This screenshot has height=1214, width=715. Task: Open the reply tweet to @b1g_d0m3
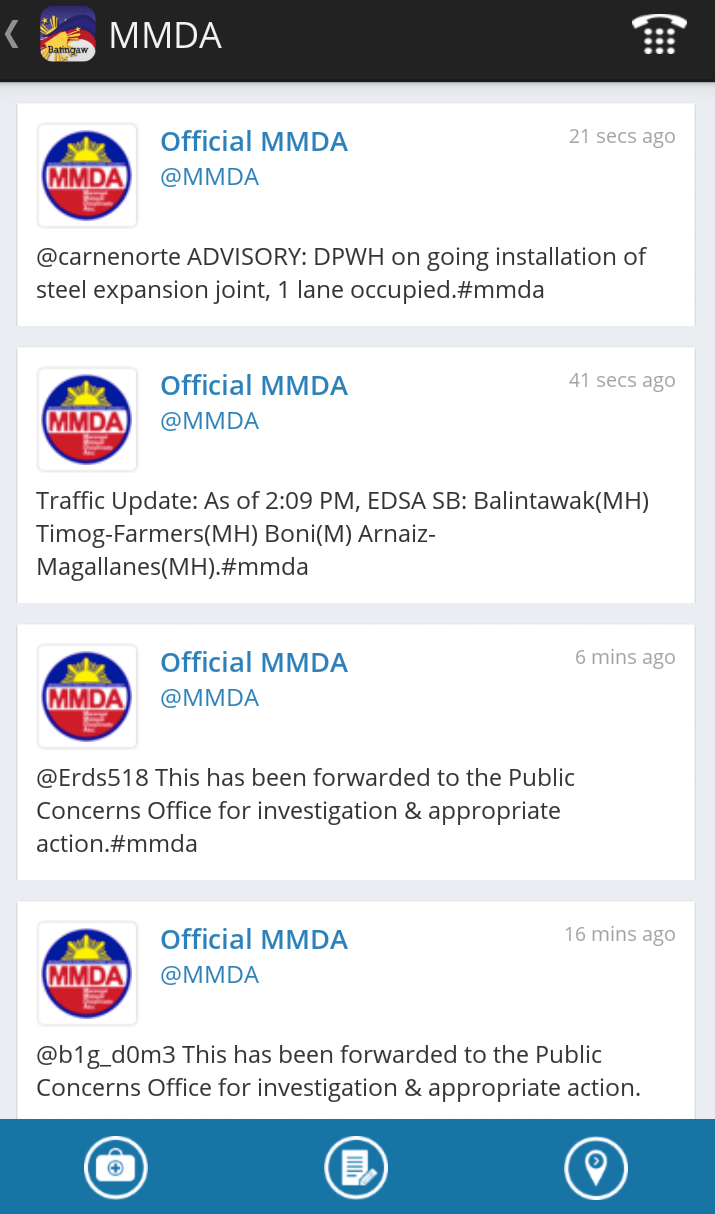coord(356,1070)
